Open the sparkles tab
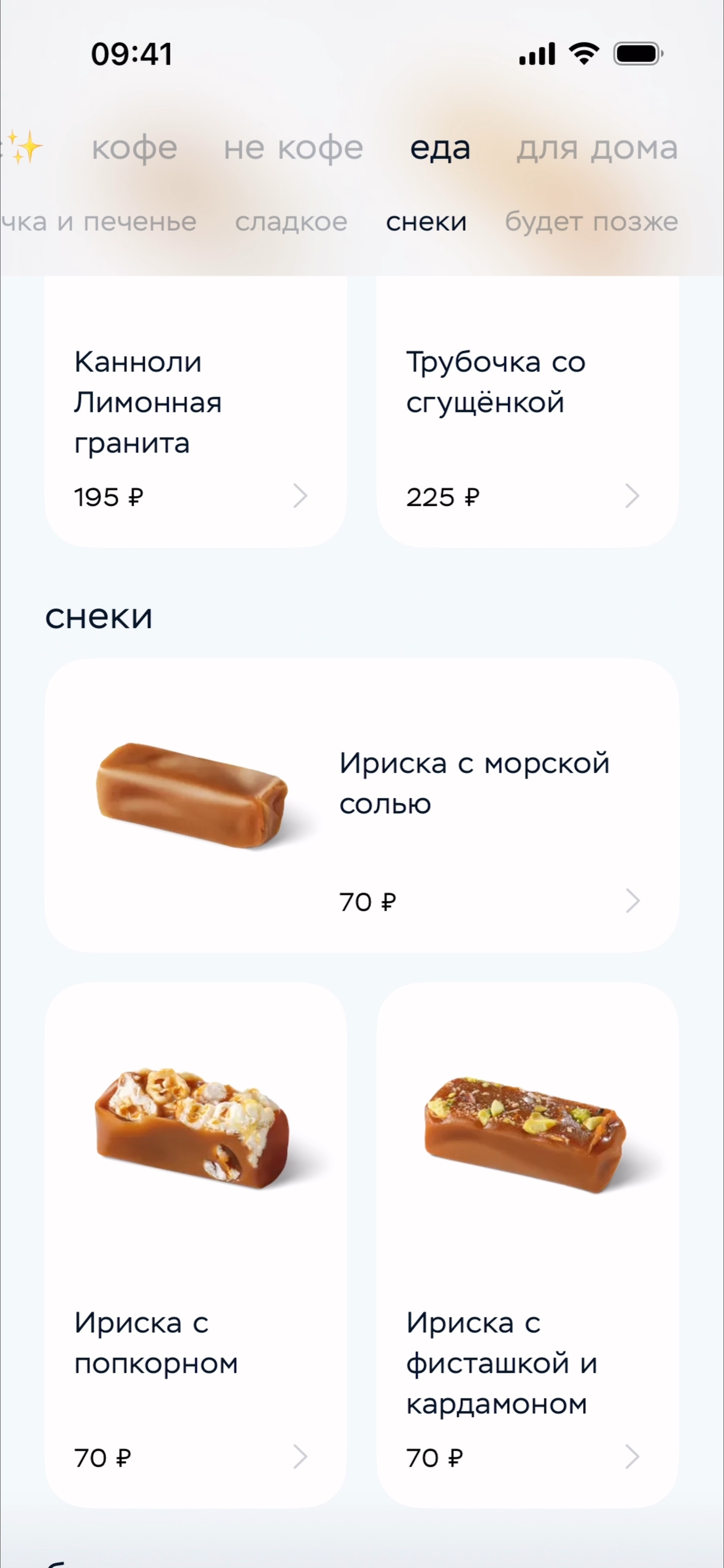The image size is (724, 1568). coord(23,148)
